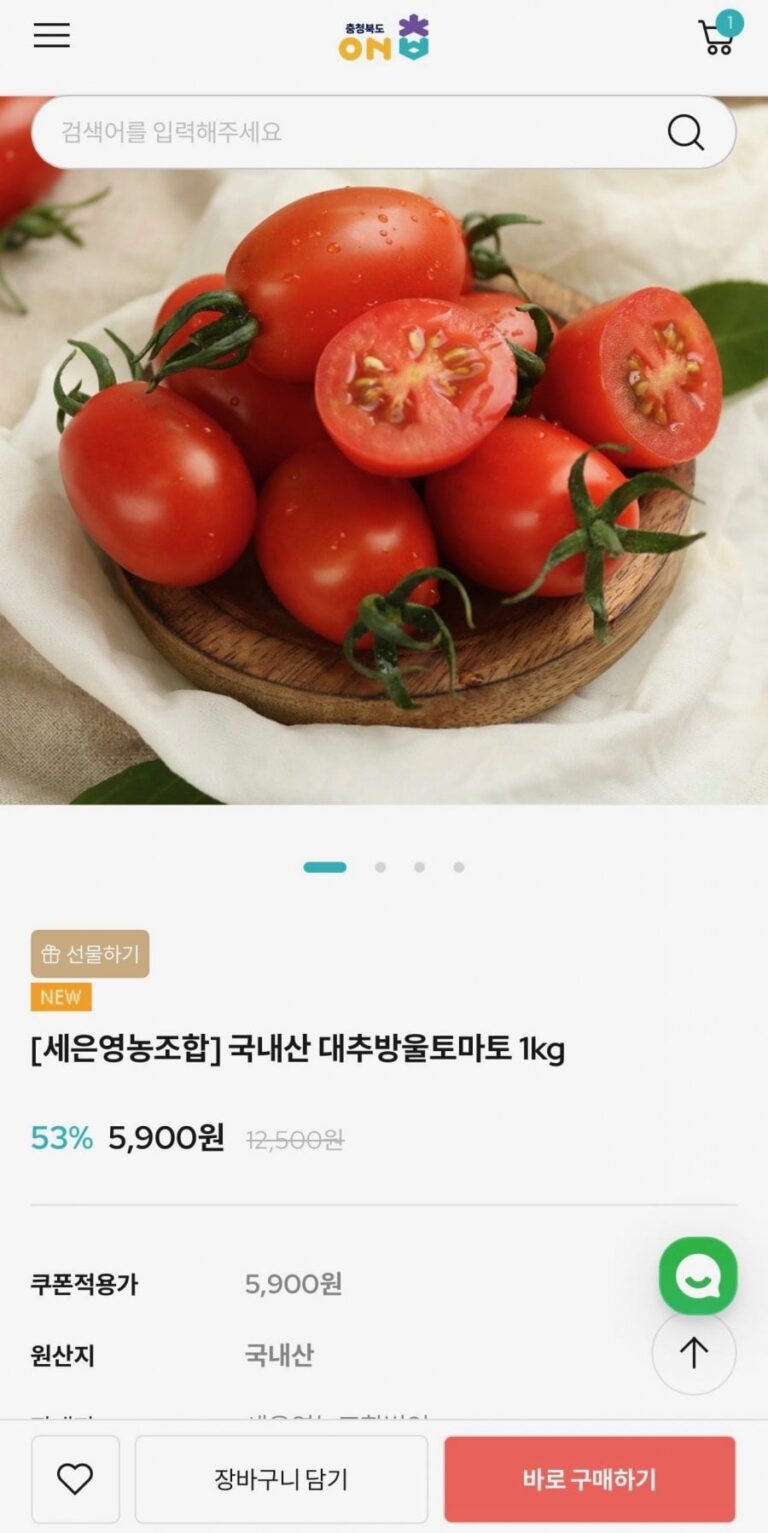Tap 장바구니 담기 to add to cart

[x=281, y=1479]
